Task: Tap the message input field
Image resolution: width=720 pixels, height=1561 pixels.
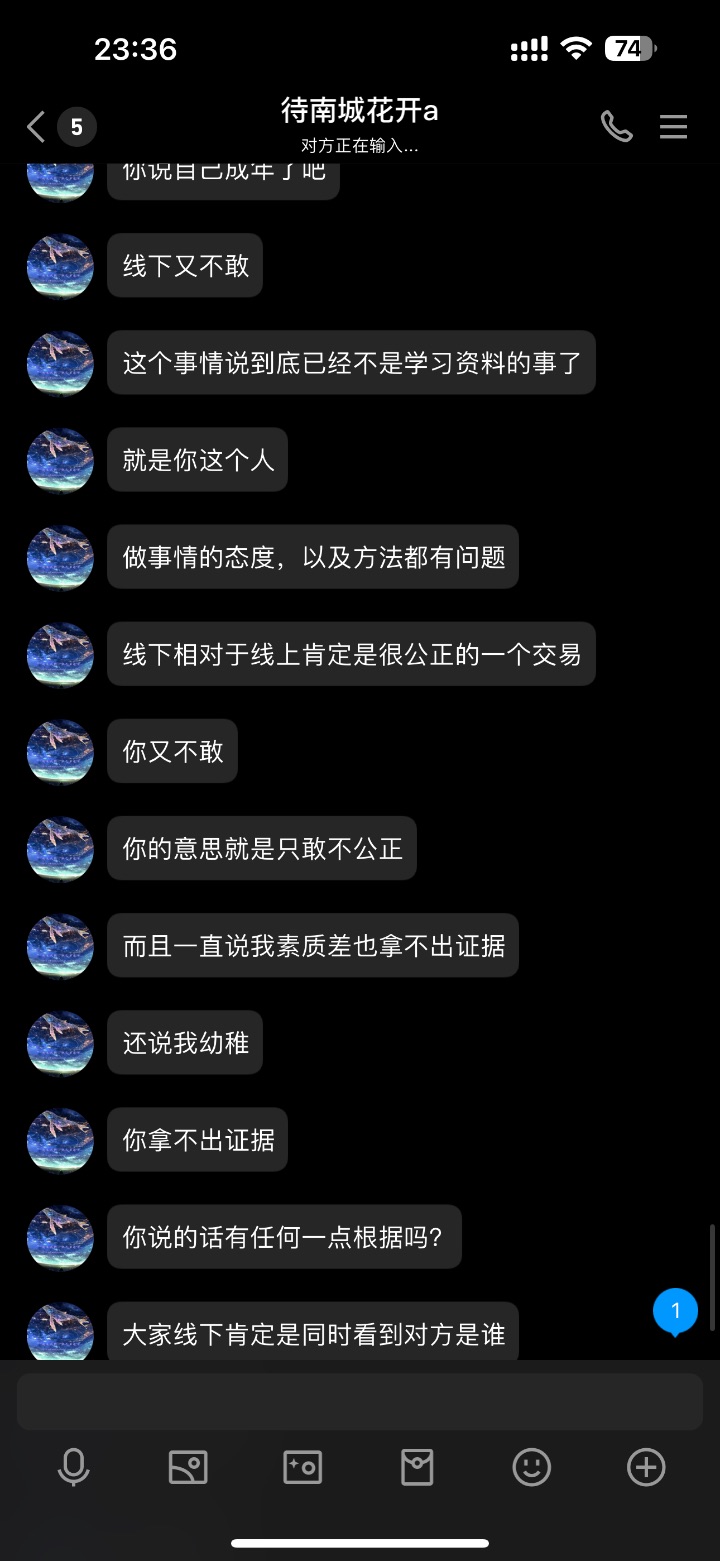Action: (360, 1401)
